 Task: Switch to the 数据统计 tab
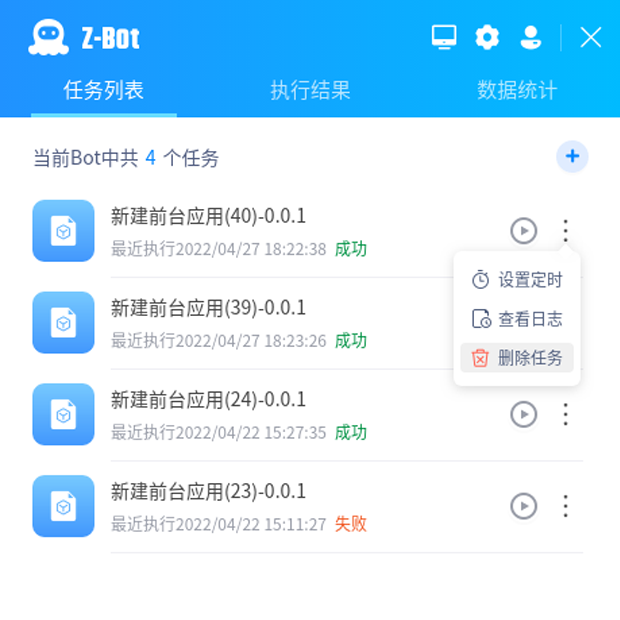tap(517, 91)
